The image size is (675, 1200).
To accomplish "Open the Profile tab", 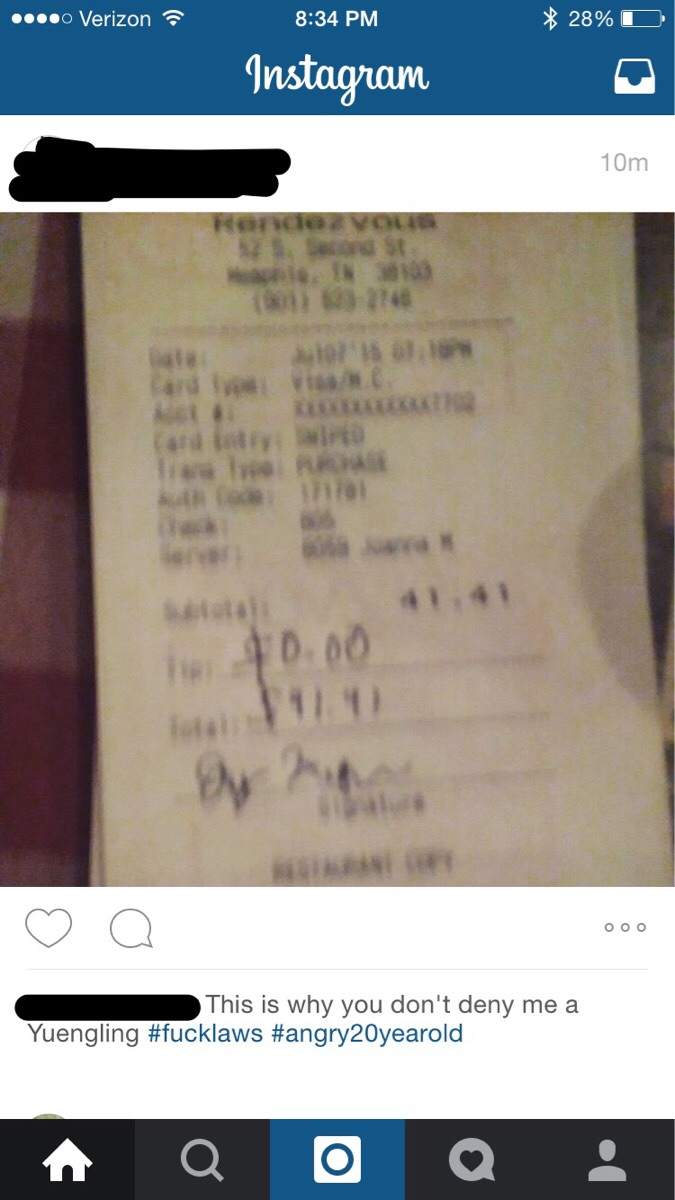I will (x=607, y=1160).
